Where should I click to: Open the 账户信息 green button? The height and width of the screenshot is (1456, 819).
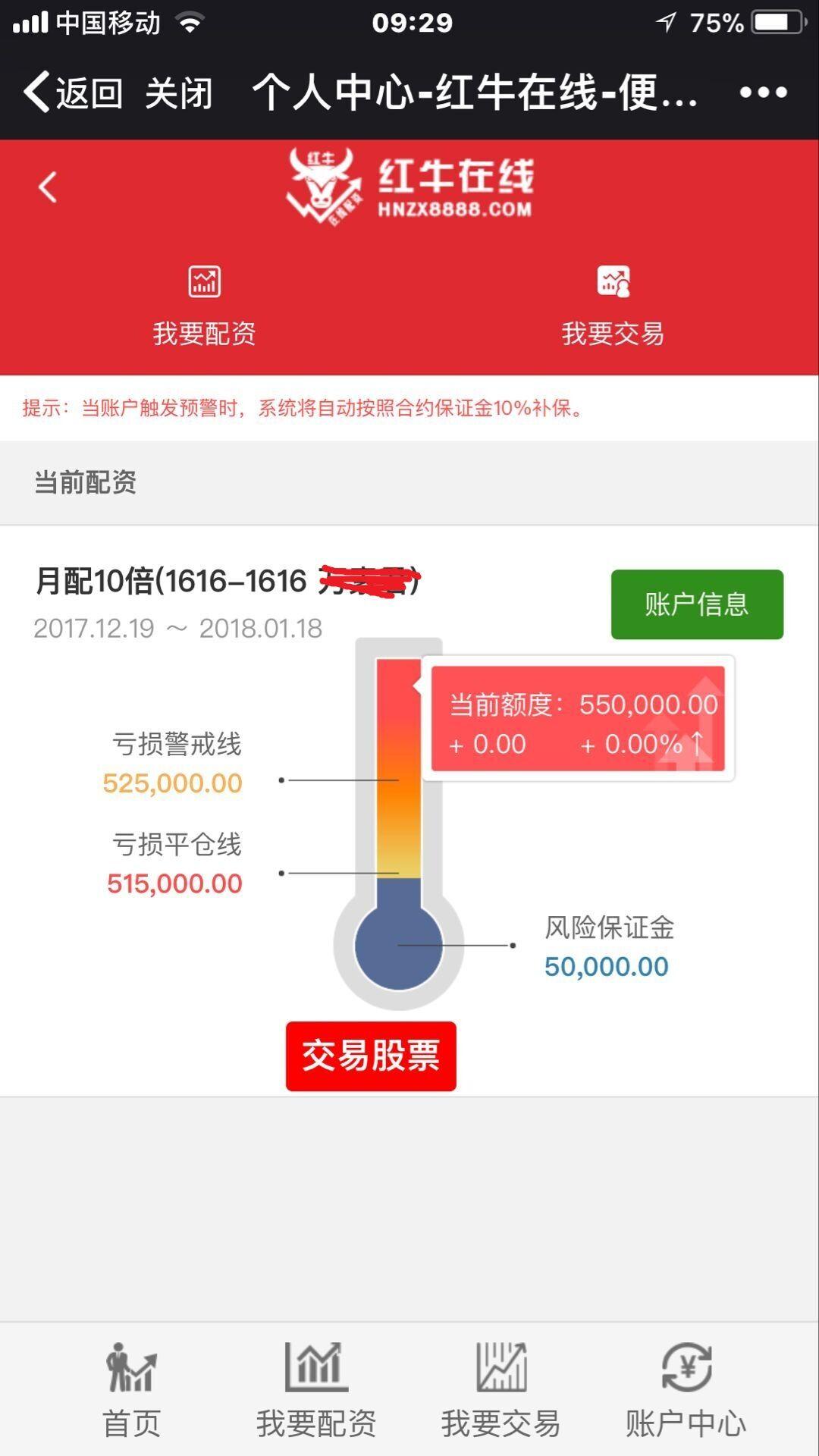696,604
